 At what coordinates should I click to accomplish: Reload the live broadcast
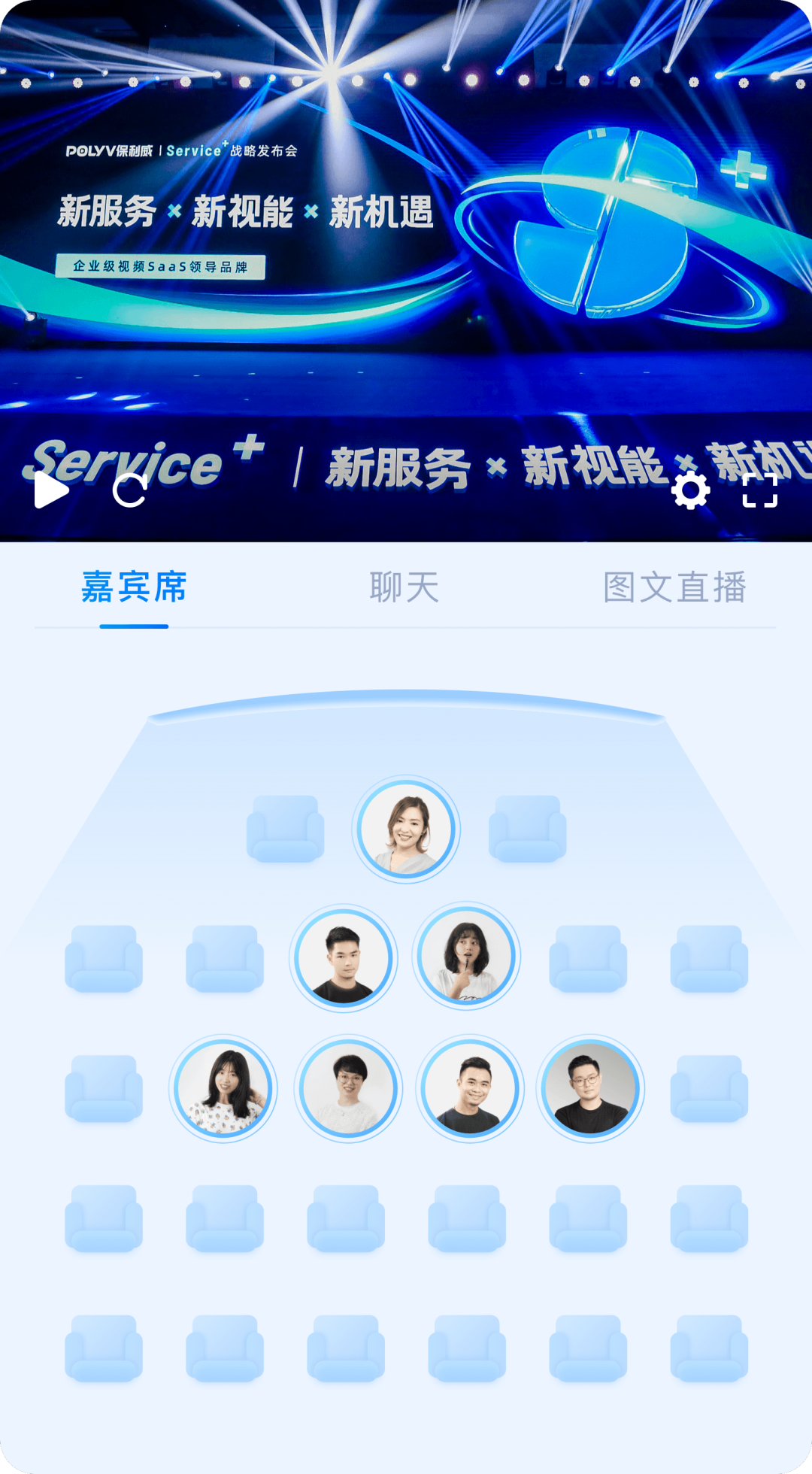click(129, 490)
